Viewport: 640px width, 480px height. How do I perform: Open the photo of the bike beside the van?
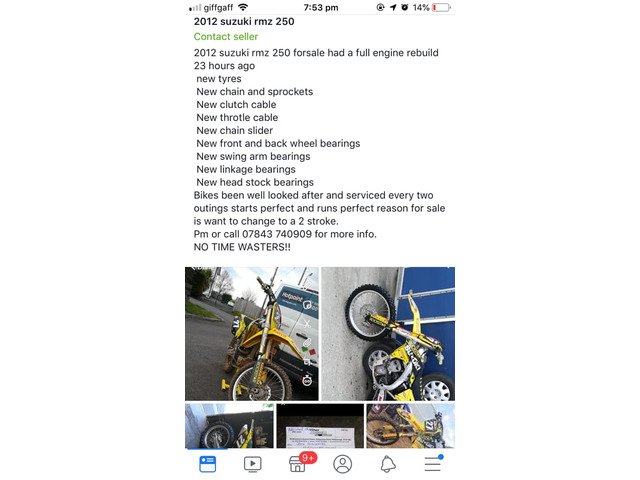(251, 334)
